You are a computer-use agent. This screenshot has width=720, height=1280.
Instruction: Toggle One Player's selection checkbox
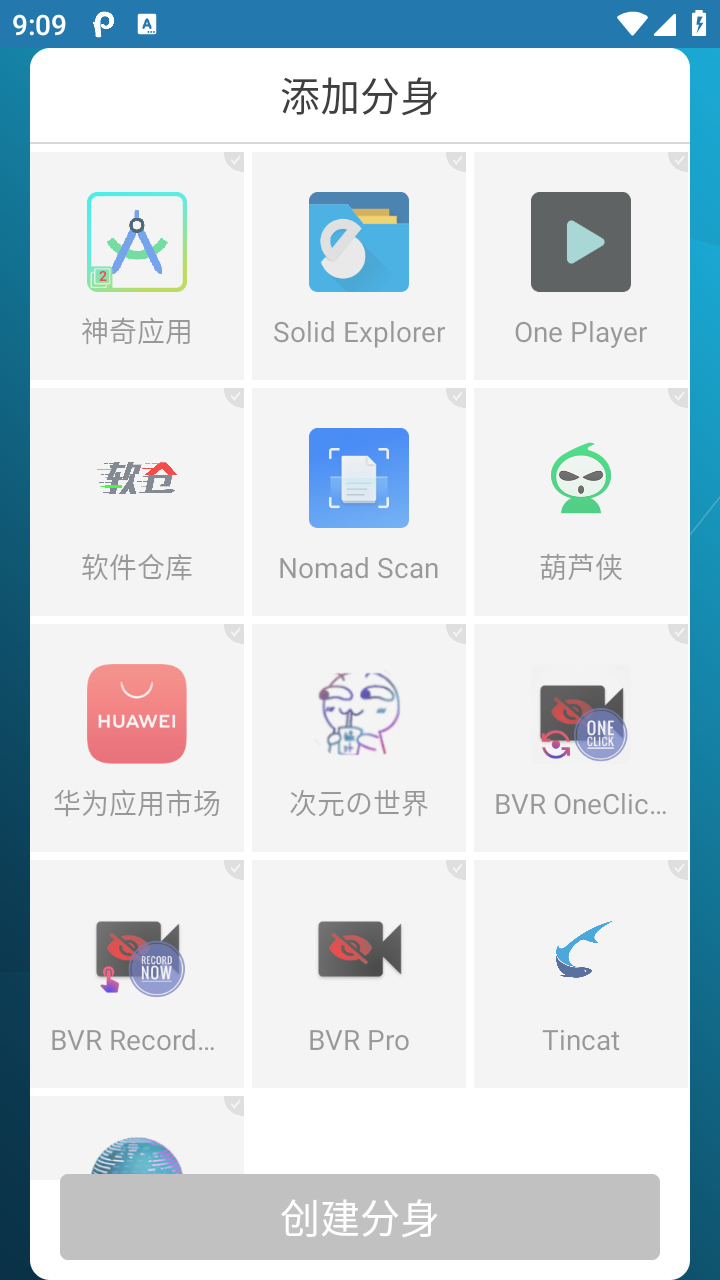[x=678, y=161]
